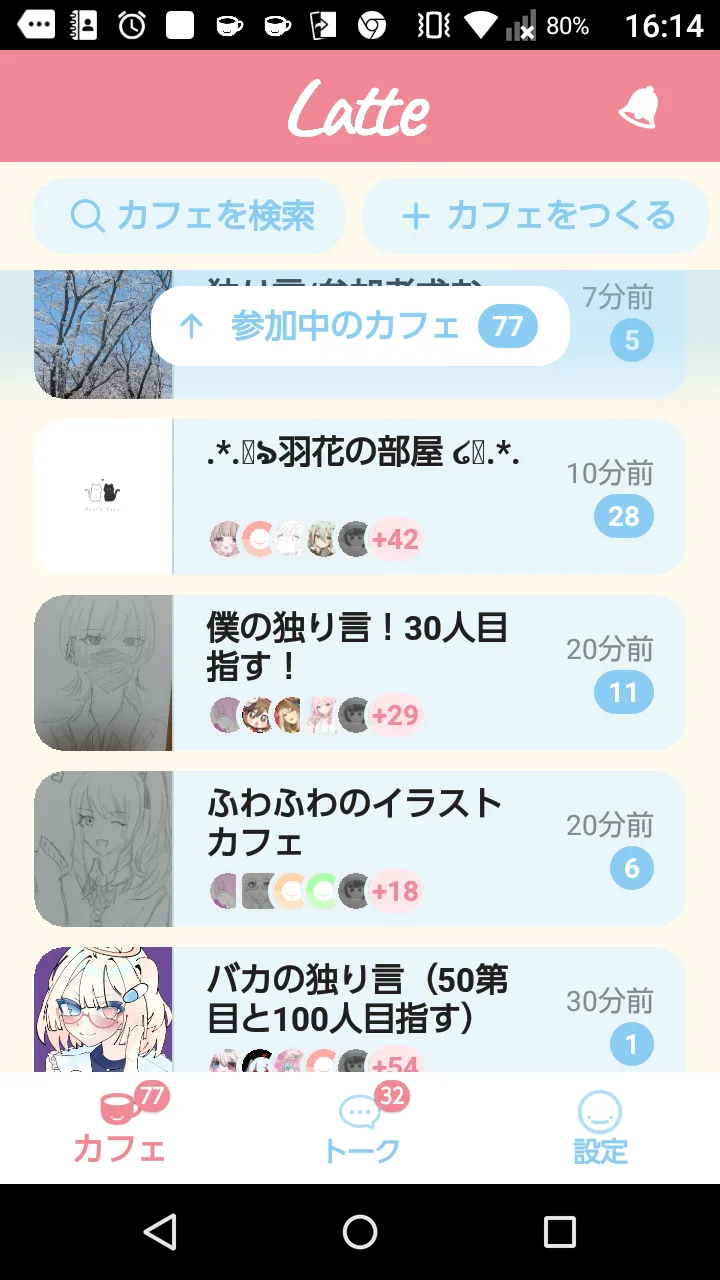This screenshot has width=720, height=1280.
Task: Switch to the トーク tab
Action: coord(361,1128)
